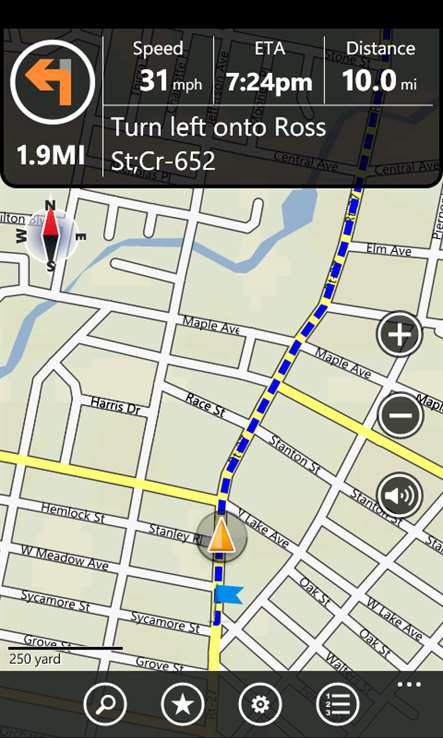The image size is (443, 738).
Task: Show the numbered directions list
Action: (x=338, y=704)
